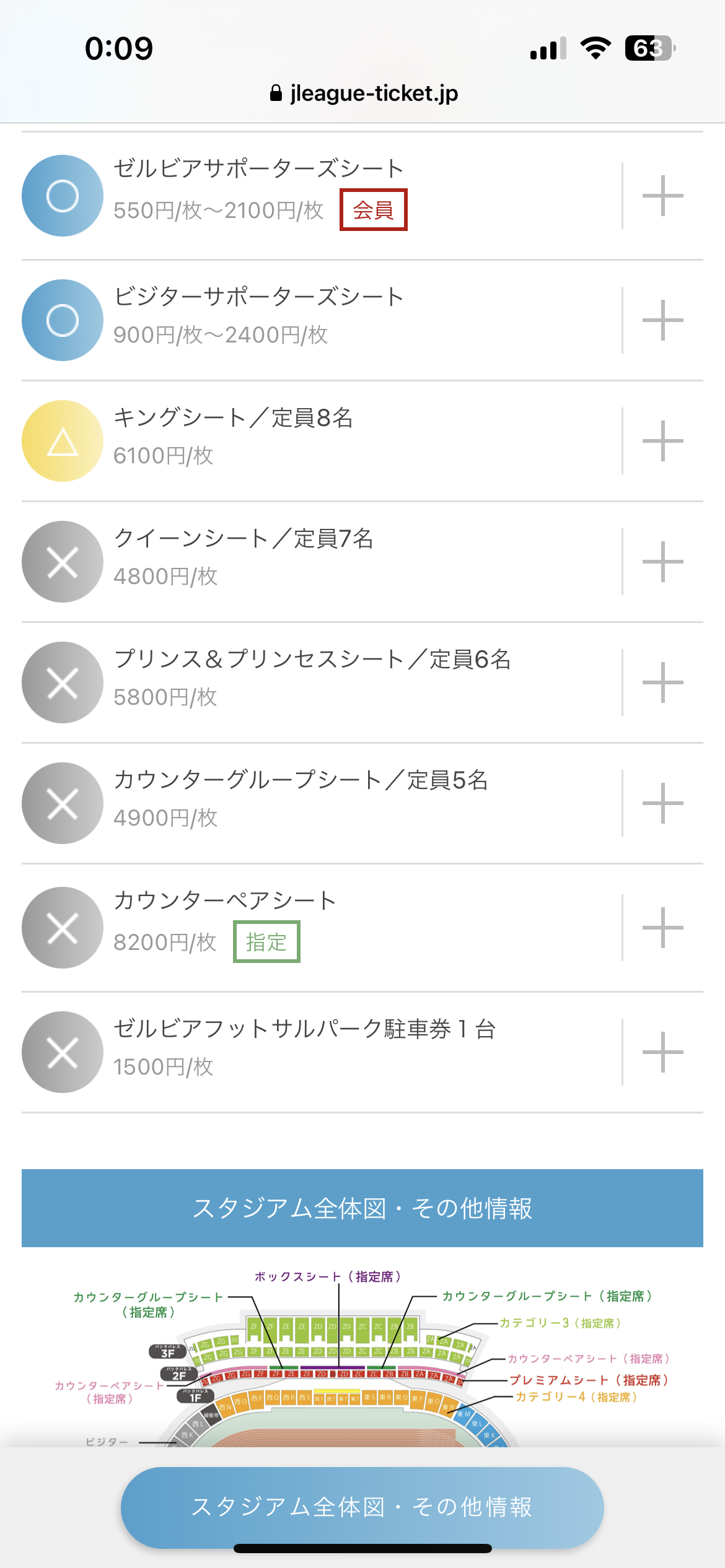Viewport: 725px width, 1568px height.
Task: Expand キングシート／定員8名 options
Action: [x=662, y=441]
